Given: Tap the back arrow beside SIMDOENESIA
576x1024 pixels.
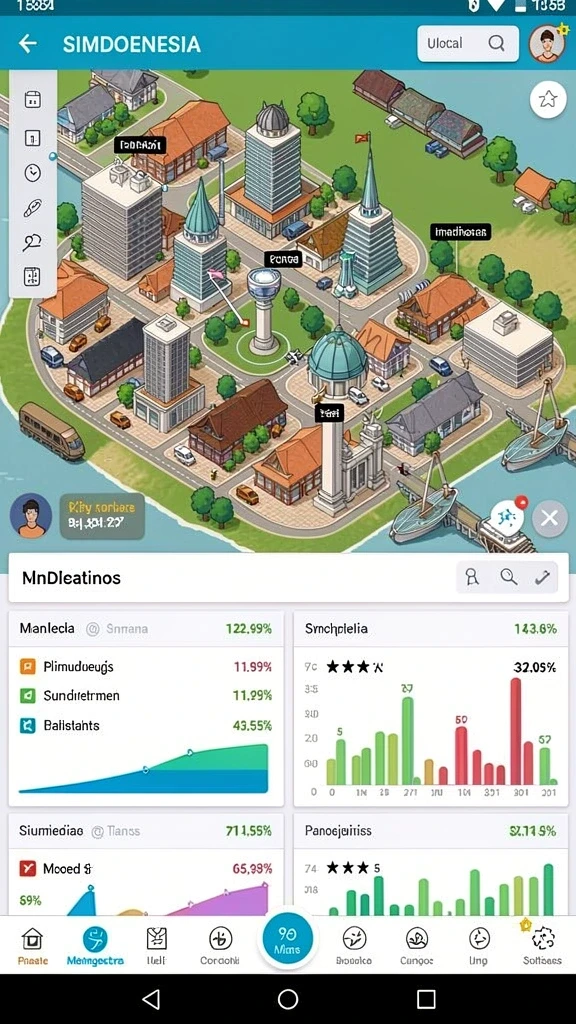Looking at the screenshot, I should tap(27, 44).
